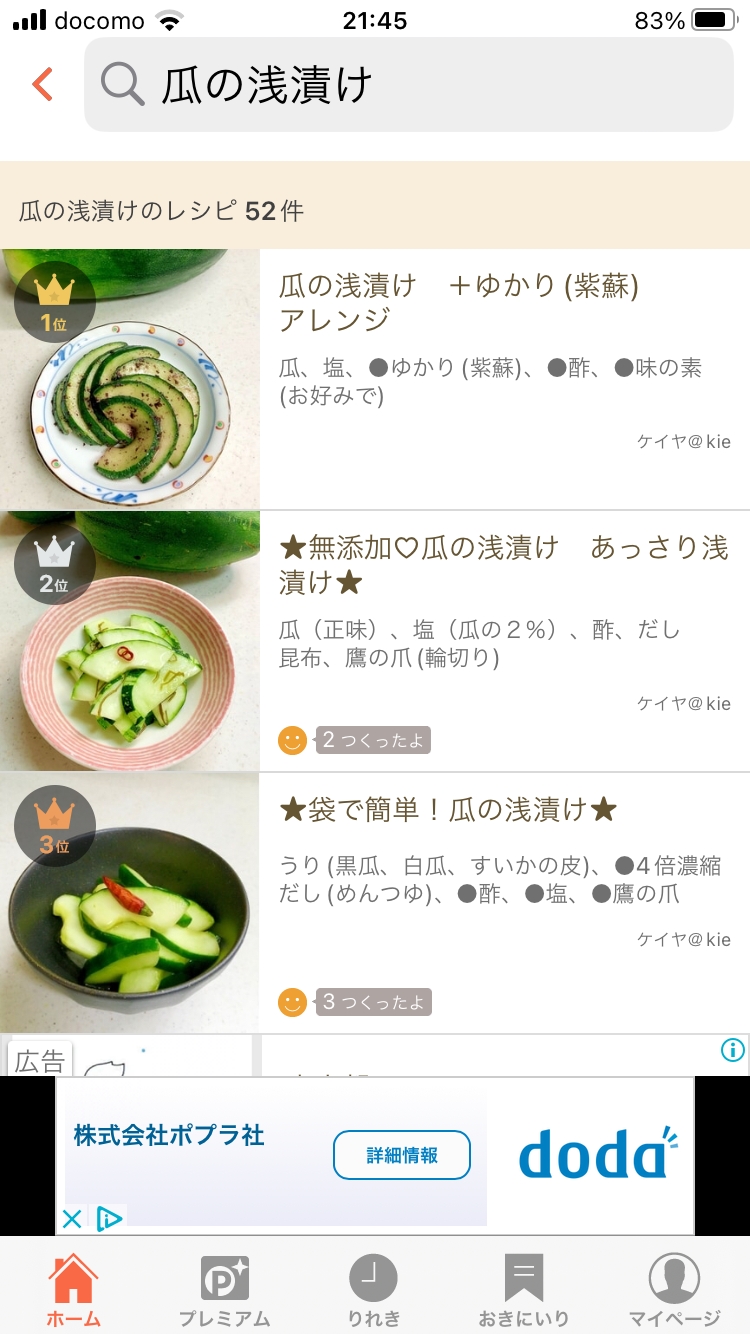Open the recipe ★無添加♡瓜の浅漬け あっさり浅漬け★
The width and height of the screenshot is (750, 1334).
click(x=504, y=565)
